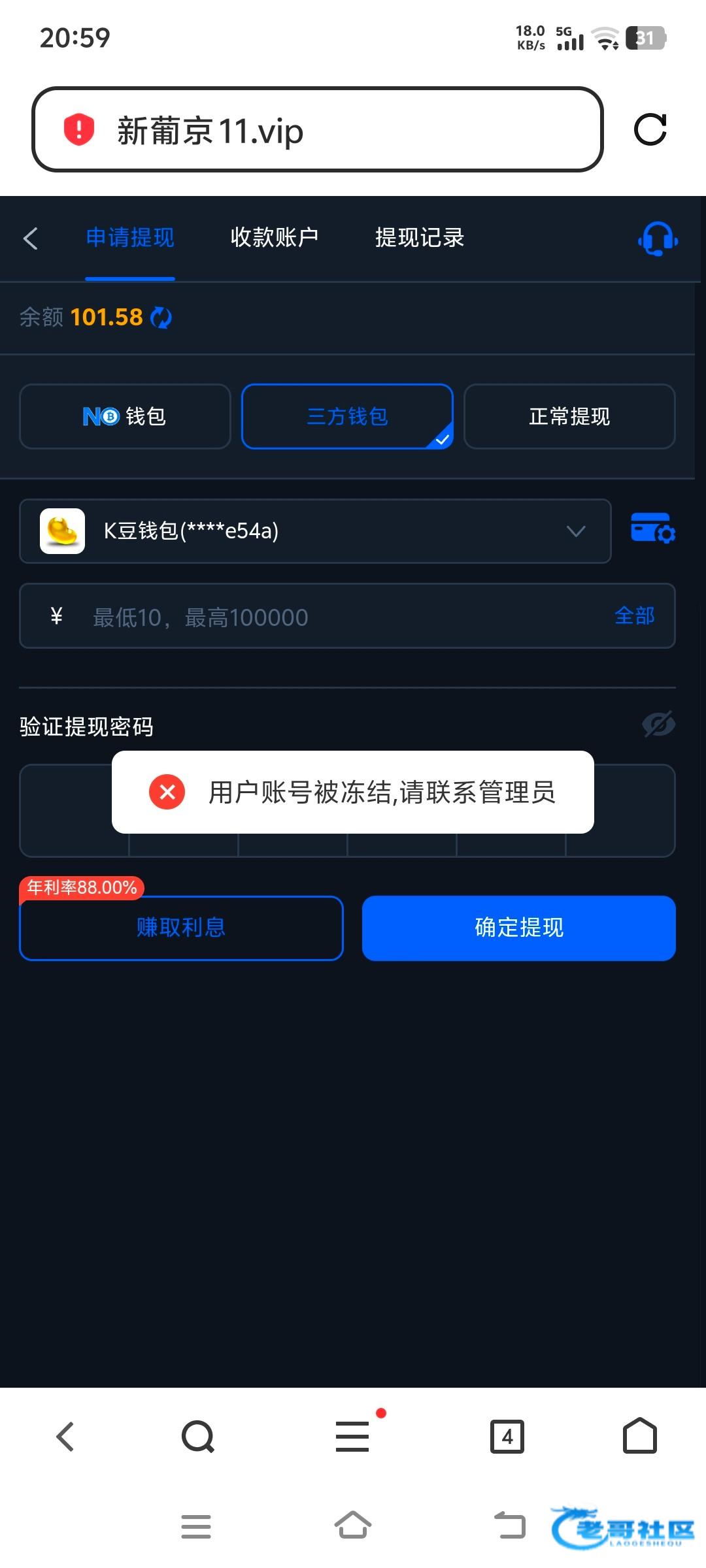The height and width of the screenshot is (1568, 706).
Task: Open wallet card settings icon
Action: [653, 528]
